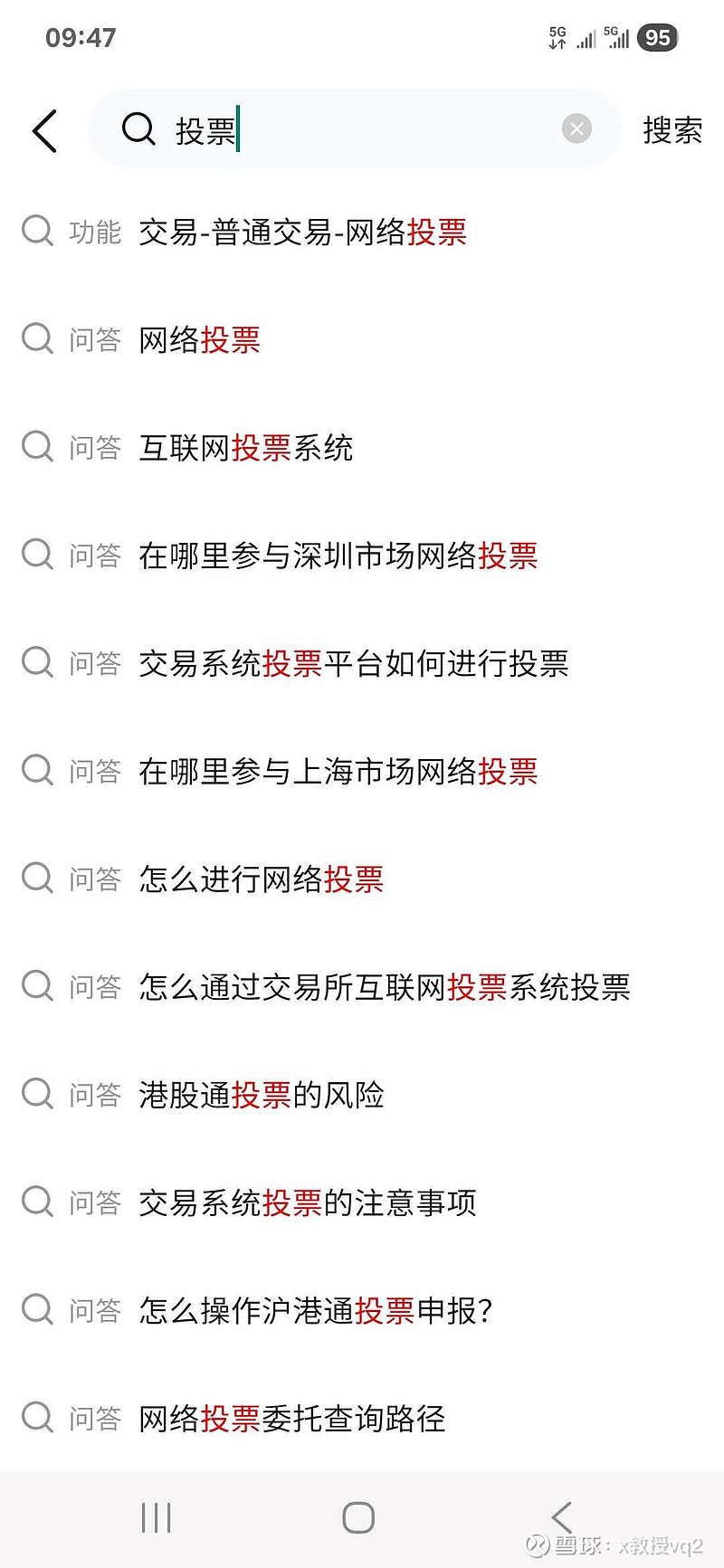Tap the 问答 label beside 网络投票
Viewport: 724px width, 1568px height.
coord(95,339)
